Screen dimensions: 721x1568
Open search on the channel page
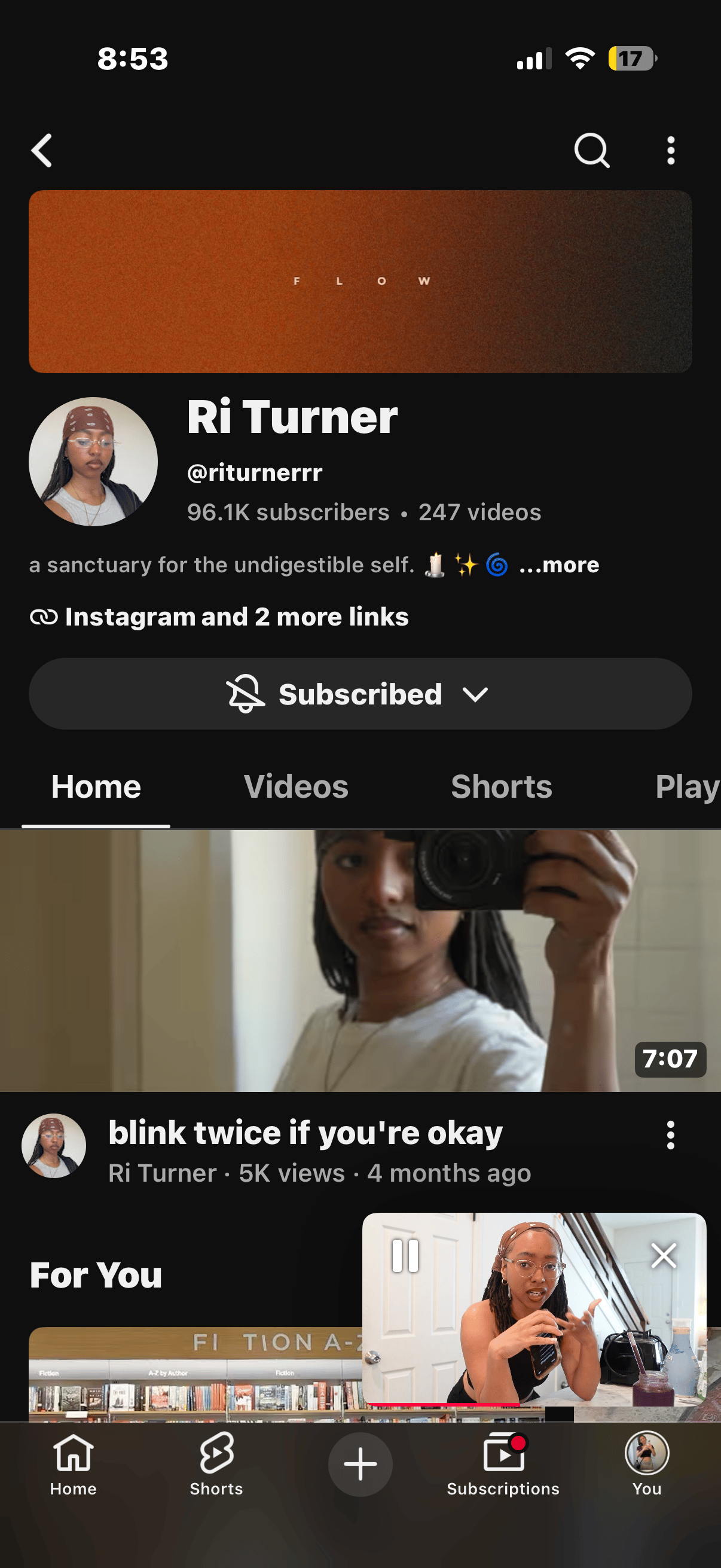coord(591,150)
